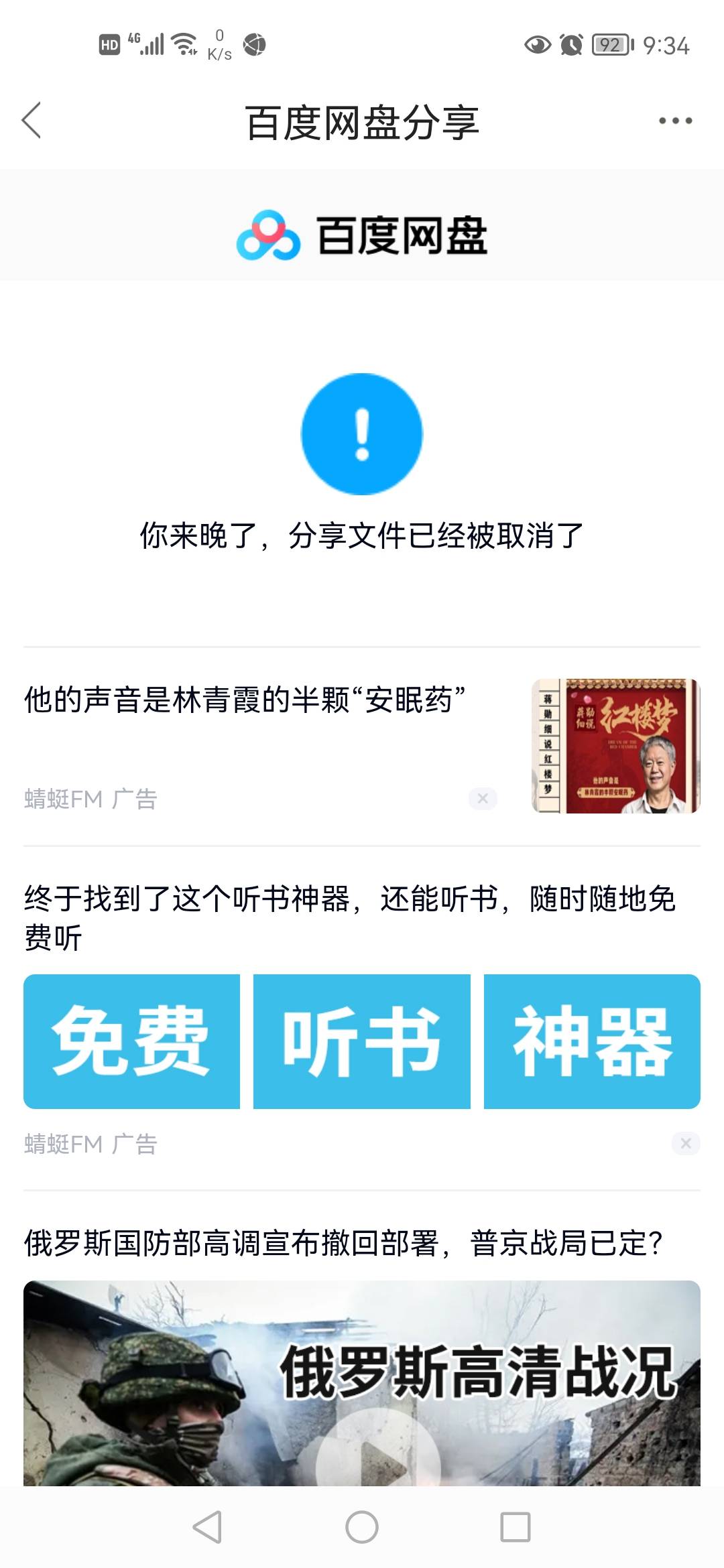The image size is (724, 1568).
Task: Tap the 免费 banner tile
Action: coord(131,1041)
